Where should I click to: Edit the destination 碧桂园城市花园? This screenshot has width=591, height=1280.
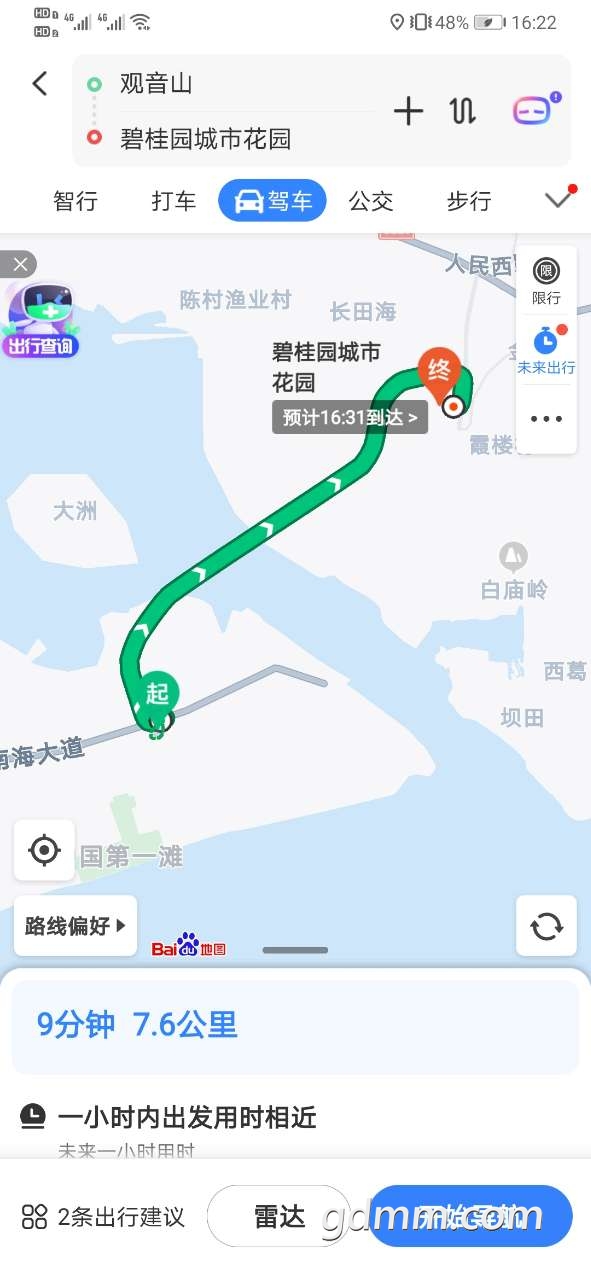[205, 138]
